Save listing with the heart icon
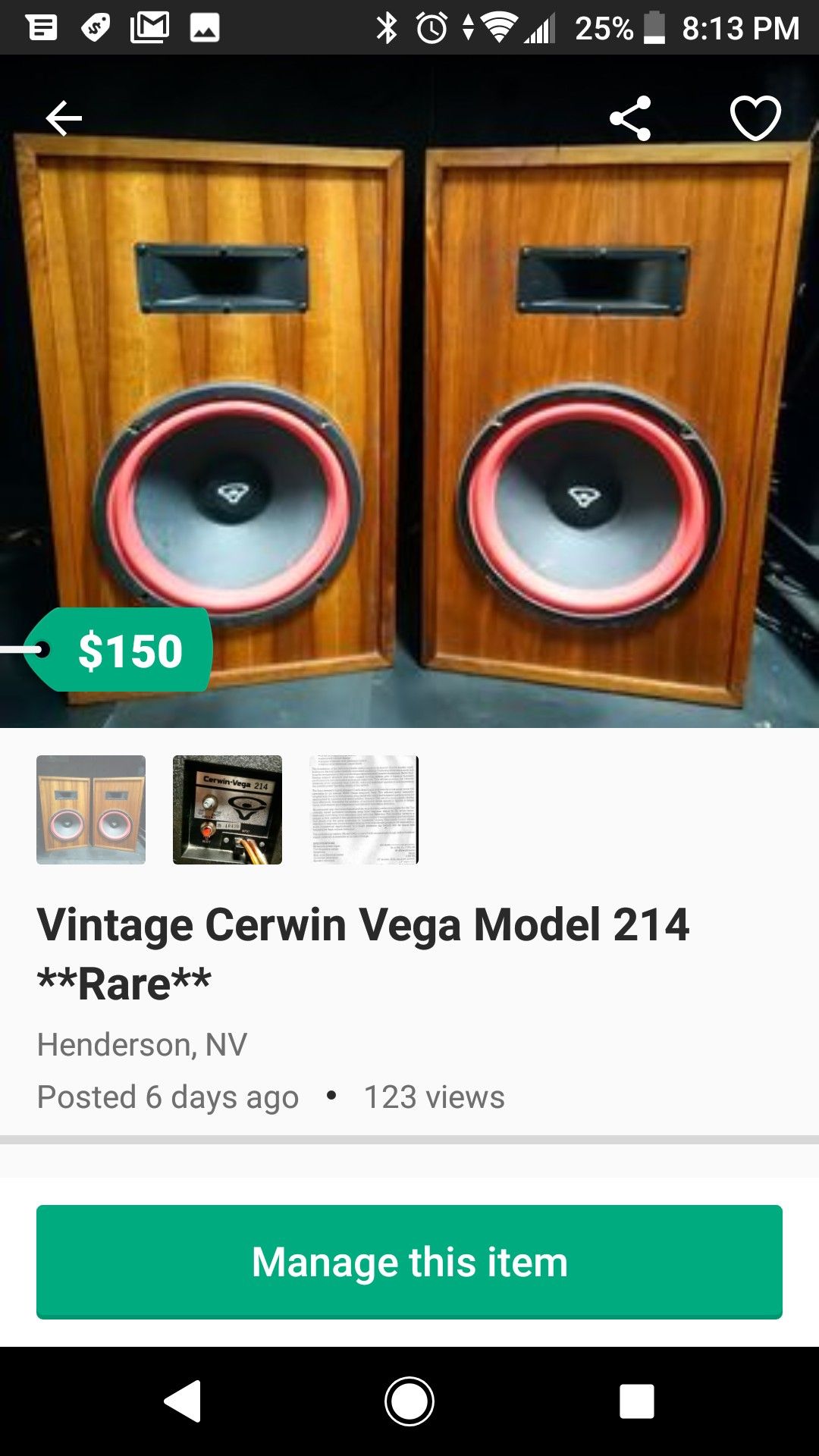 pos(755,118)
